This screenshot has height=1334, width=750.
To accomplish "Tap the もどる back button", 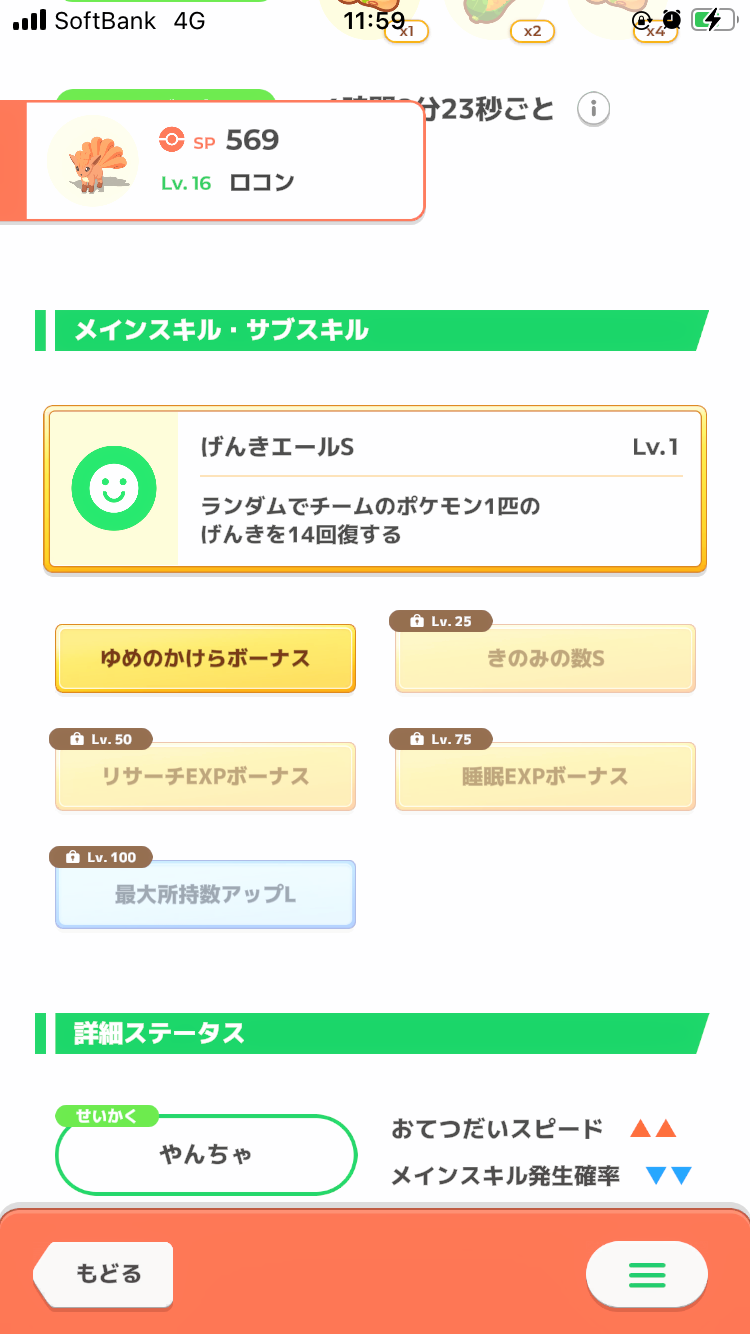I will click(x=103, y=1274).
